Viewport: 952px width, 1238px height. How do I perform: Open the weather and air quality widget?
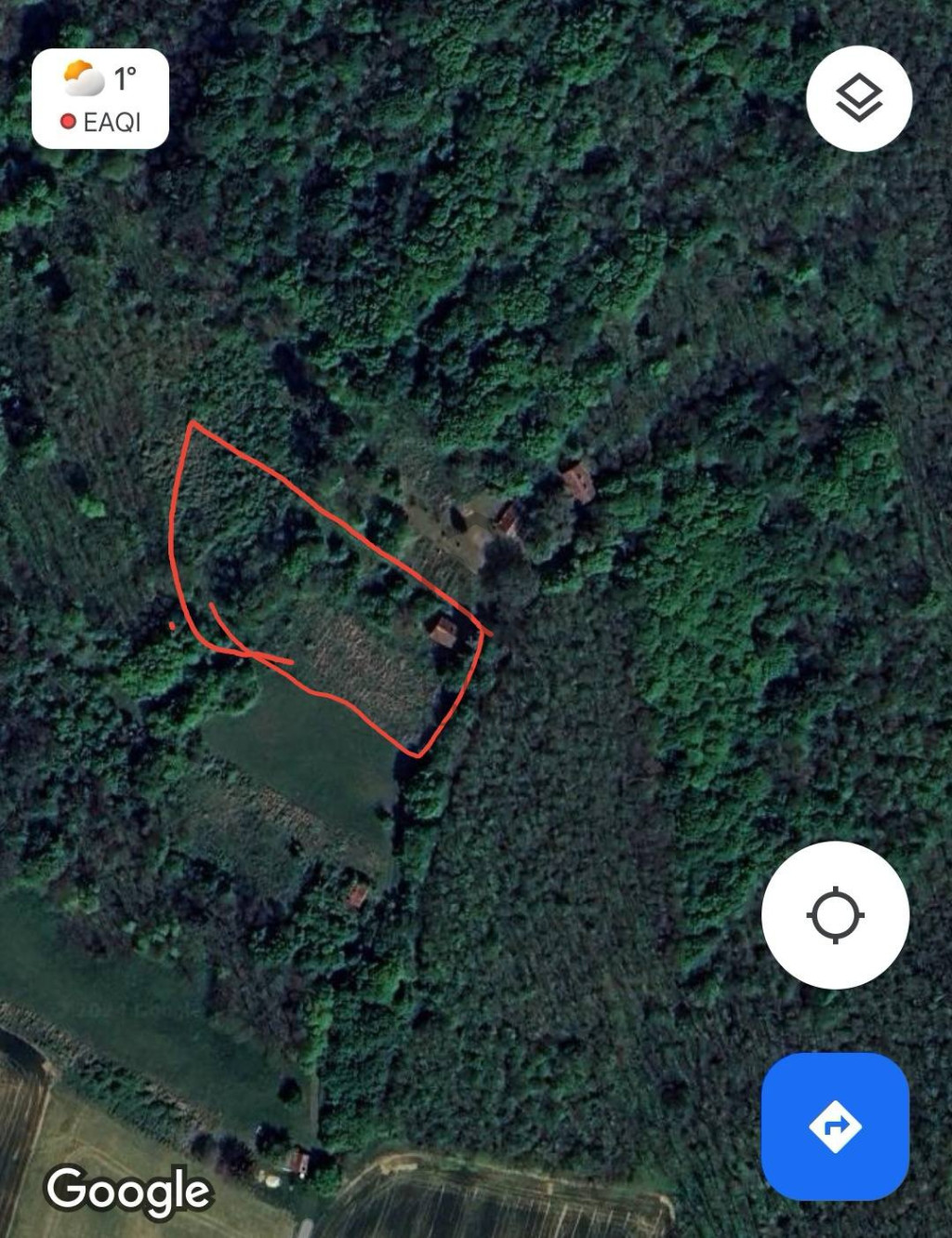click(100, 99)
